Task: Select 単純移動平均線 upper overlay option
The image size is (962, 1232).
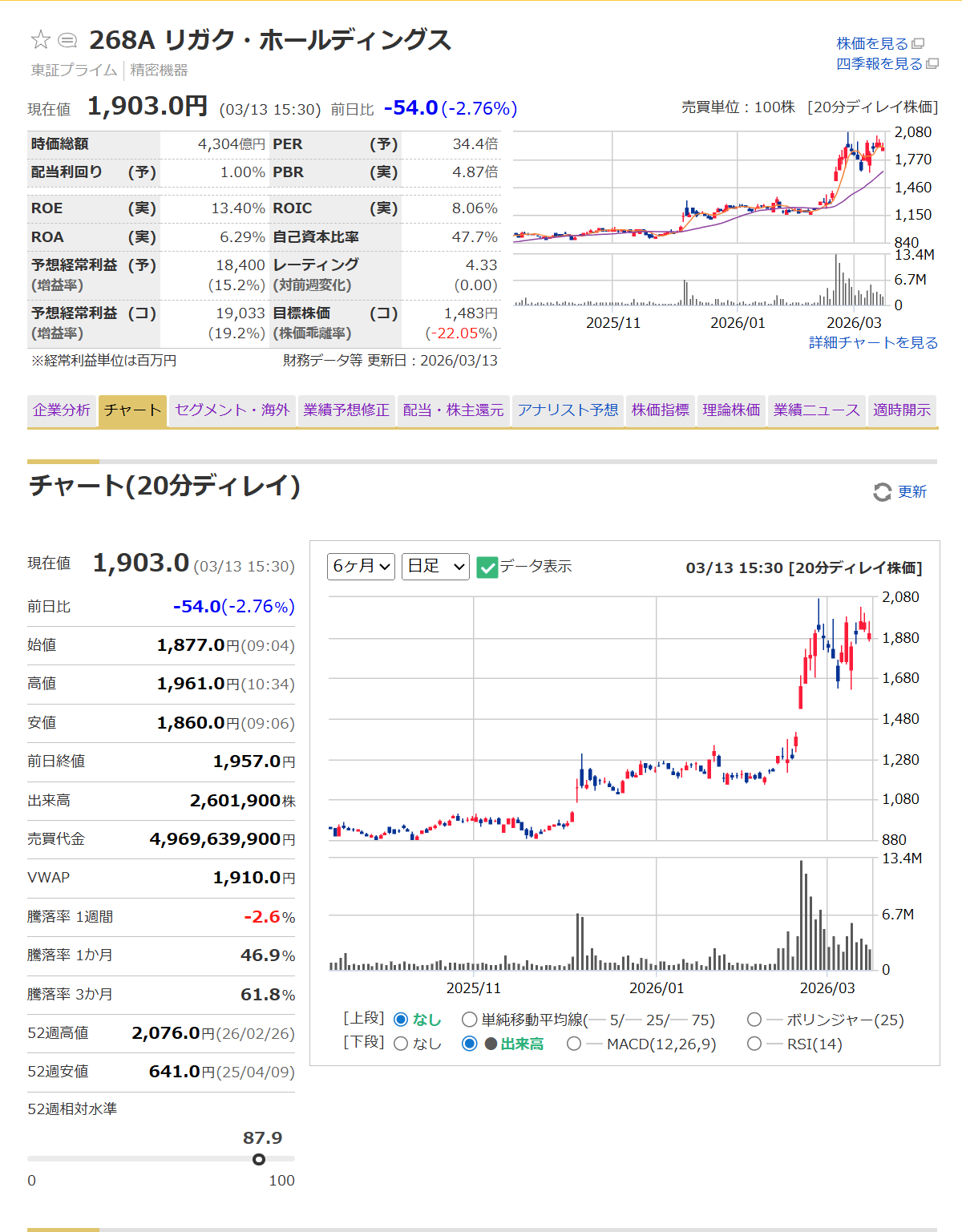Action: 470,1020
